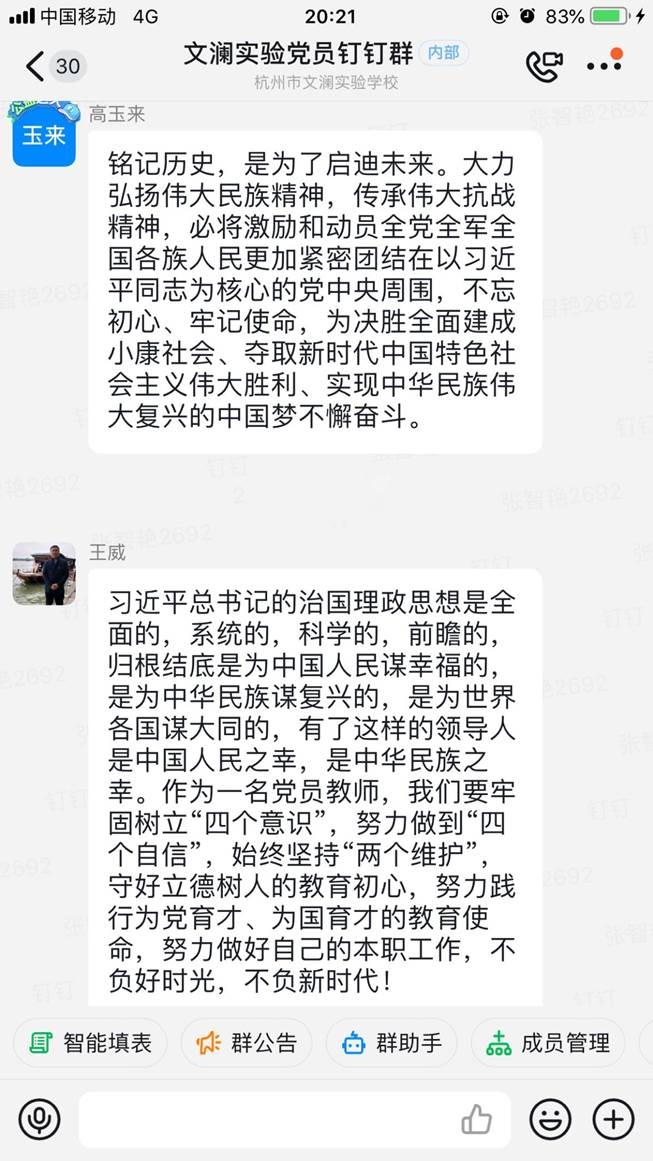Open 高玉来's profile avatar
The width and height of the screenshot is (653, 1161).
(44, 134)
